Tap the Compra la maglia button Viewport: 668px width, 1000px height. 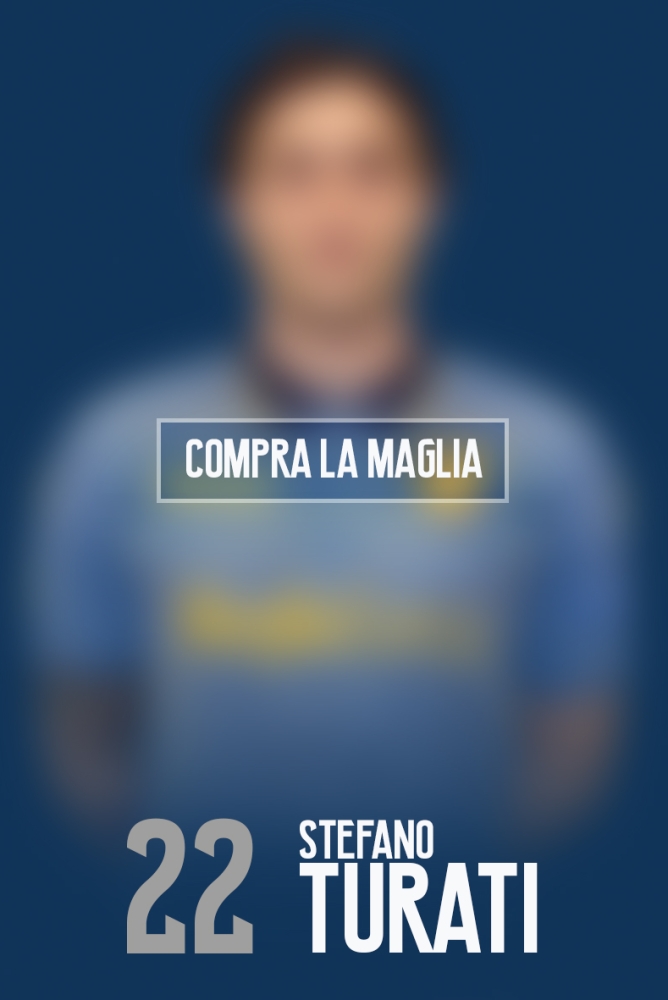[333, 460]
